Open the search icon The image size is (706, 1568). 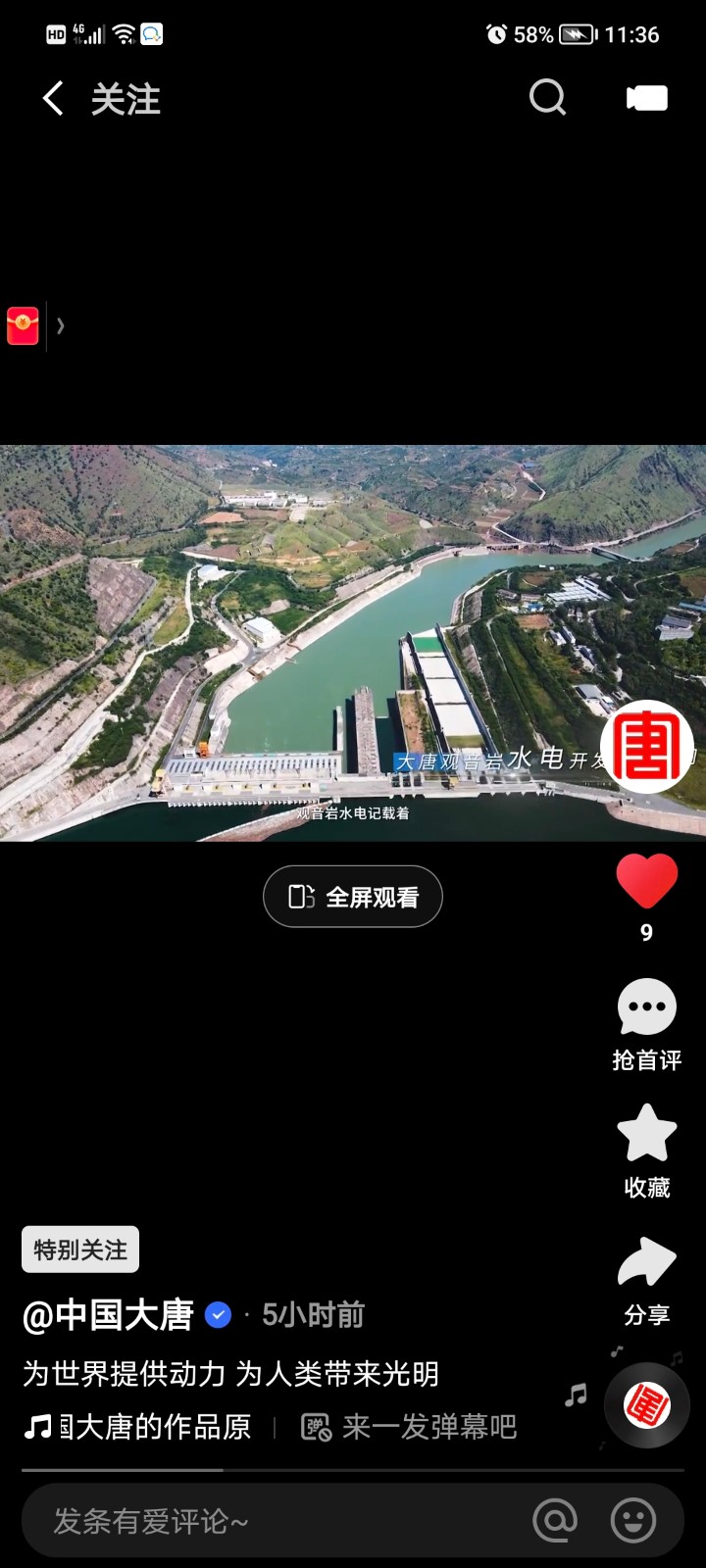tap(547, 98)
